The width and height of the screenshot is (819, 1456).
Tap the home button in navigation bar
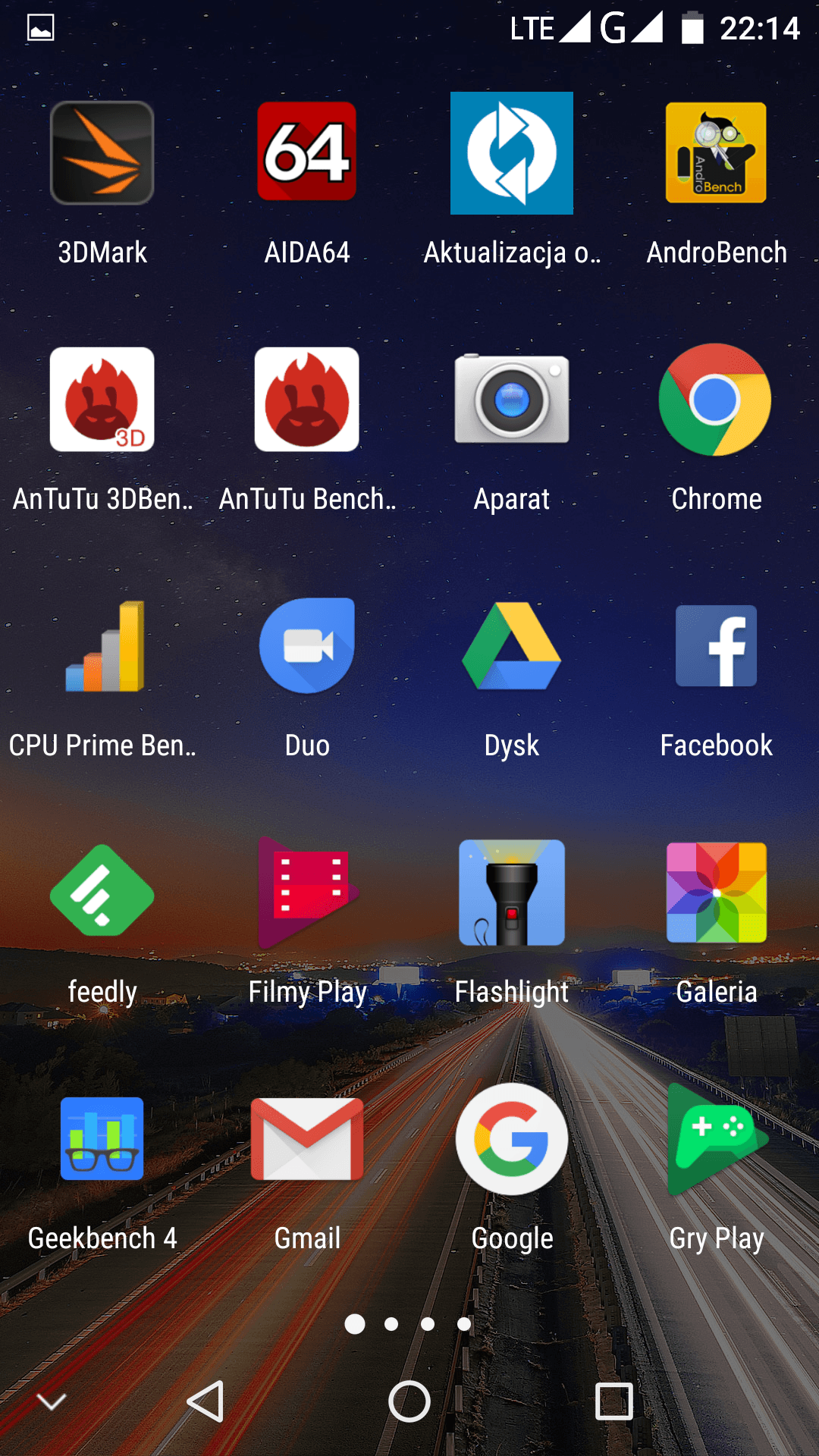(409, 1401)
